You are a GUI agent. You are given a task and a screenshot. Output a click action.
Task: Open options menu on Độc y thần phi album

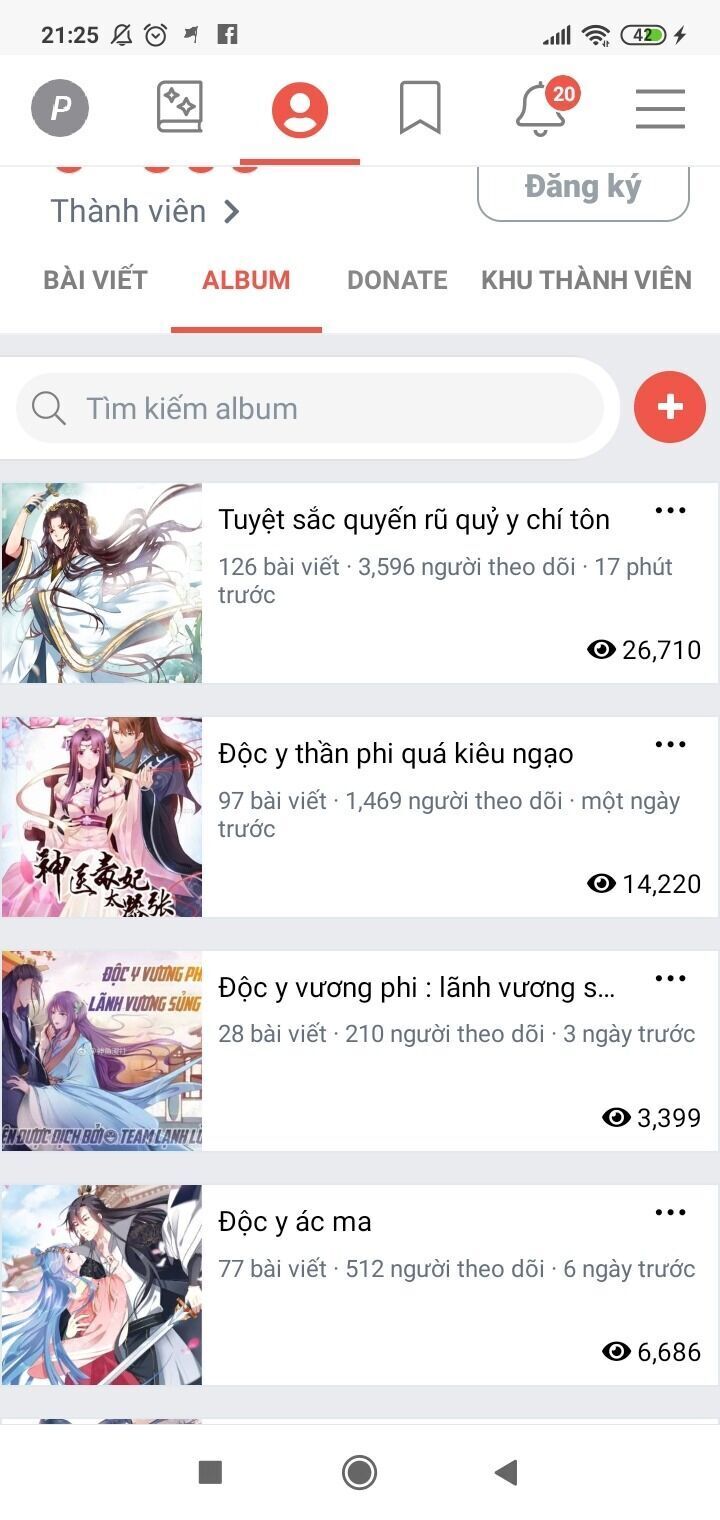[668, 744]
